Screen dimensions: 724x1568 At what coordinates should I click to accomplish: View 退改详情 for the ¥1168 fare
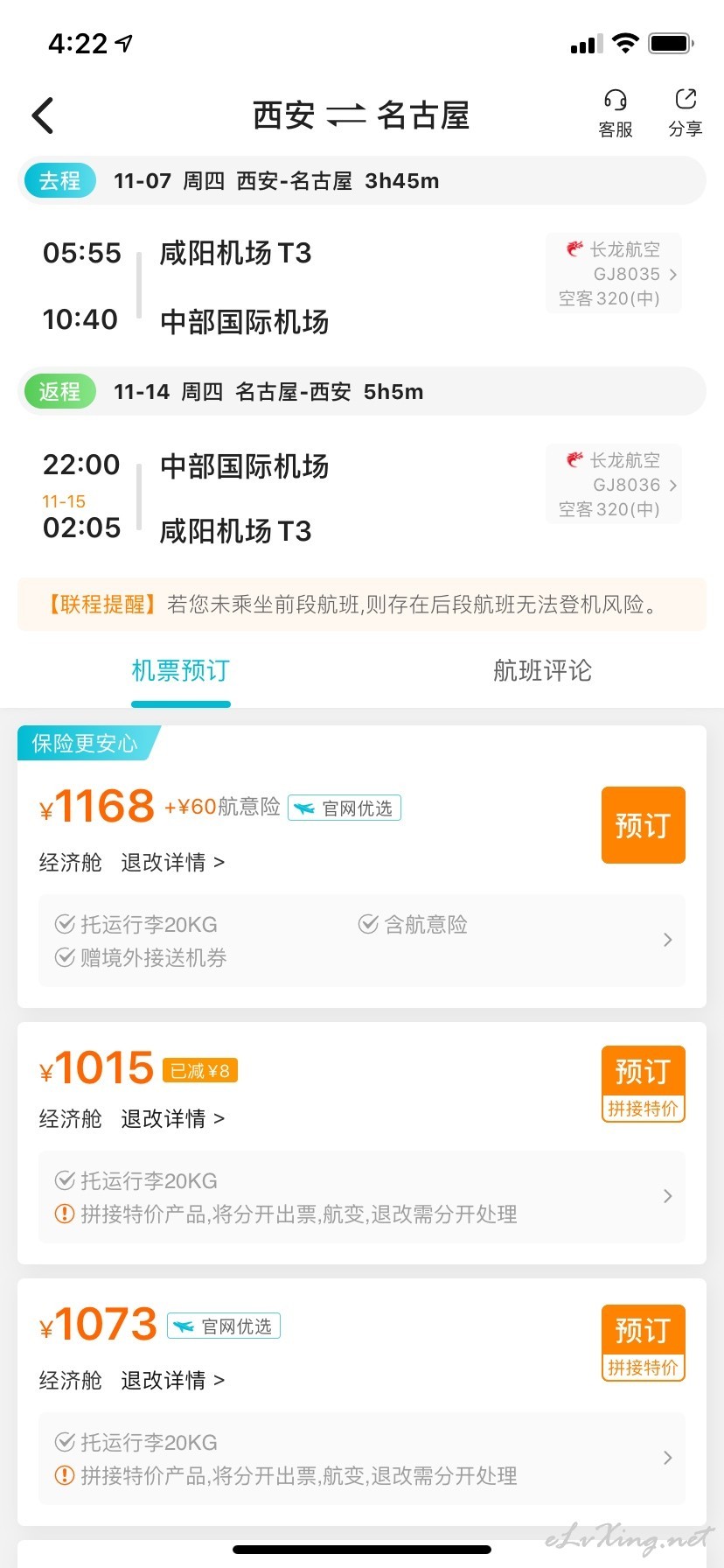click(x=172, y=863)
